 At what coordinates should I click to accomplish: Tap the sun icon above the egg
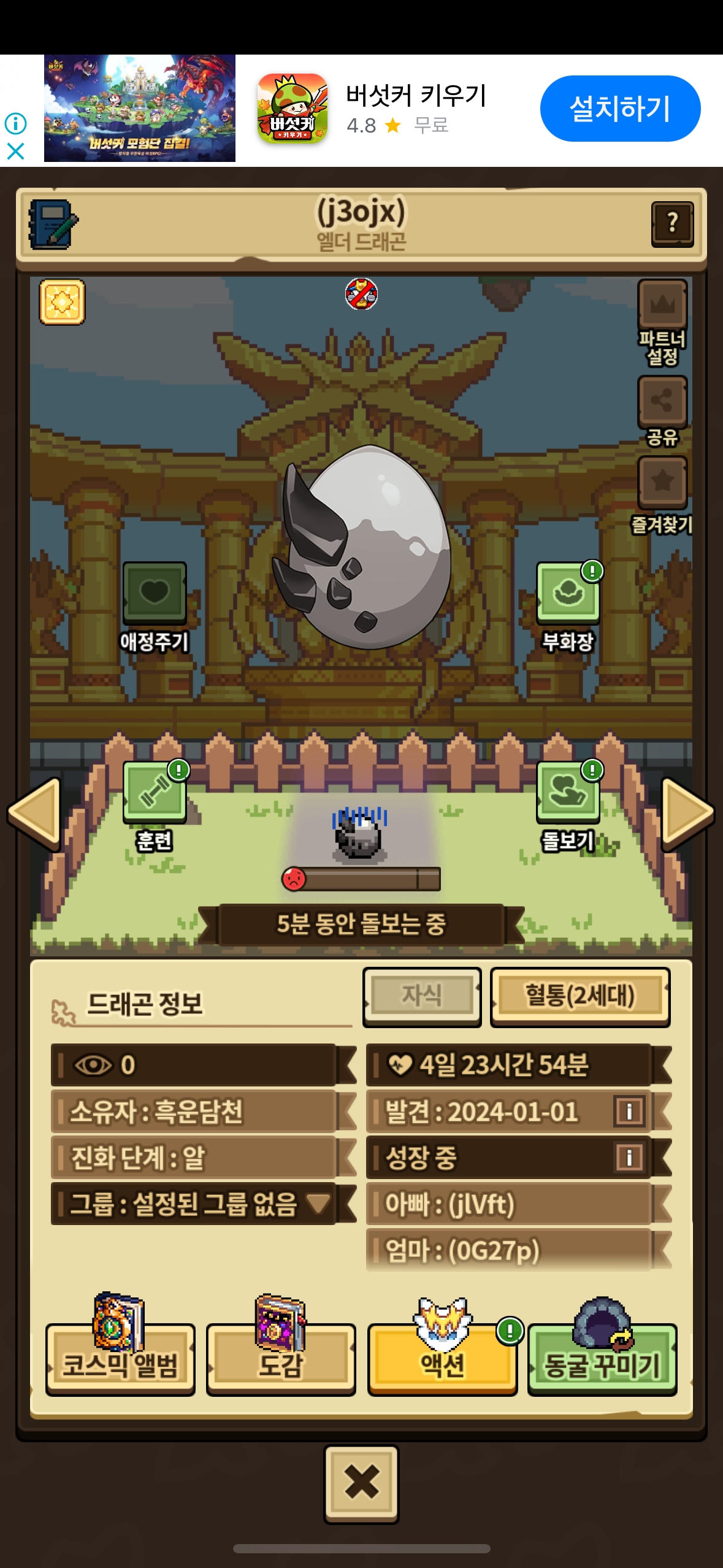[62, 302]
